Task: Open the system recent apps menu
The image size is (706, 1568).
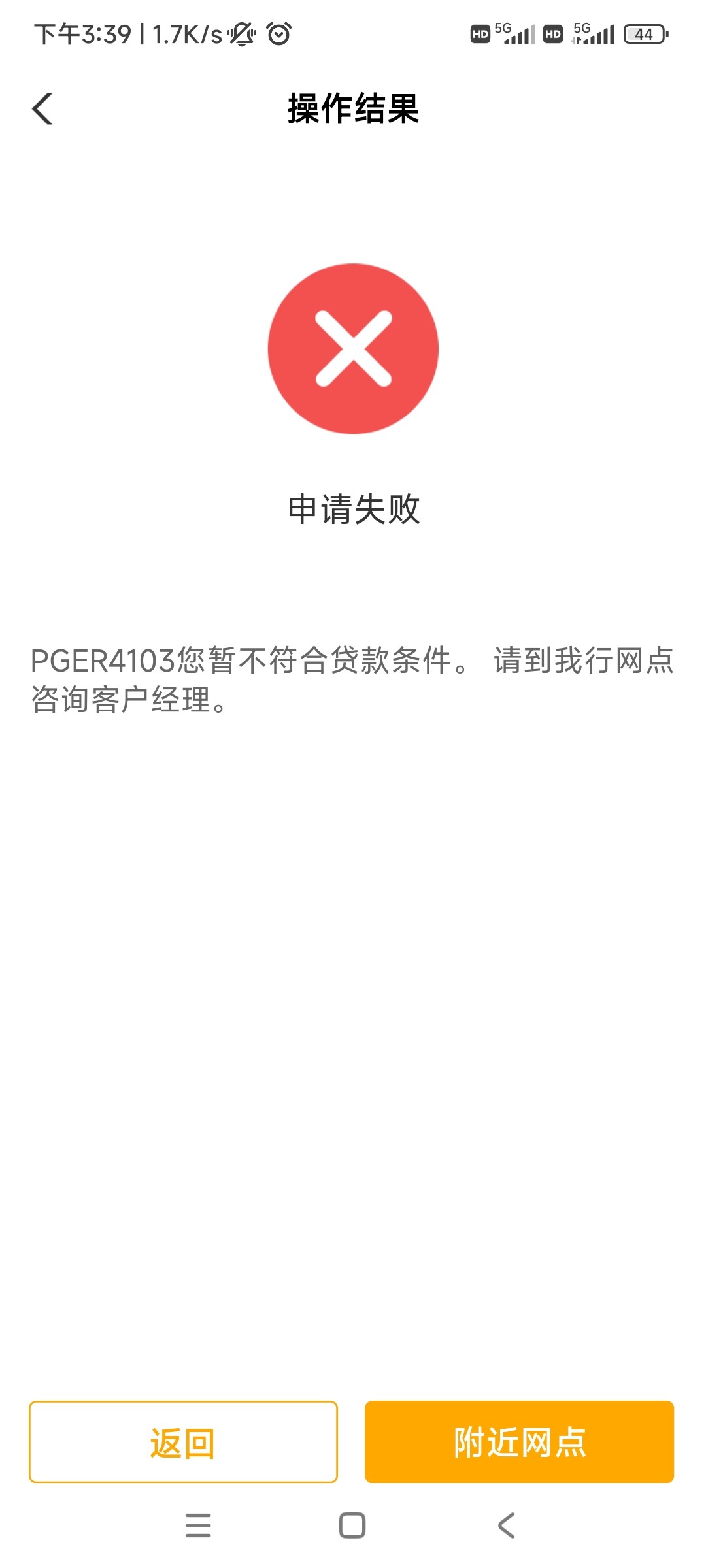Action: point(198,1526)
